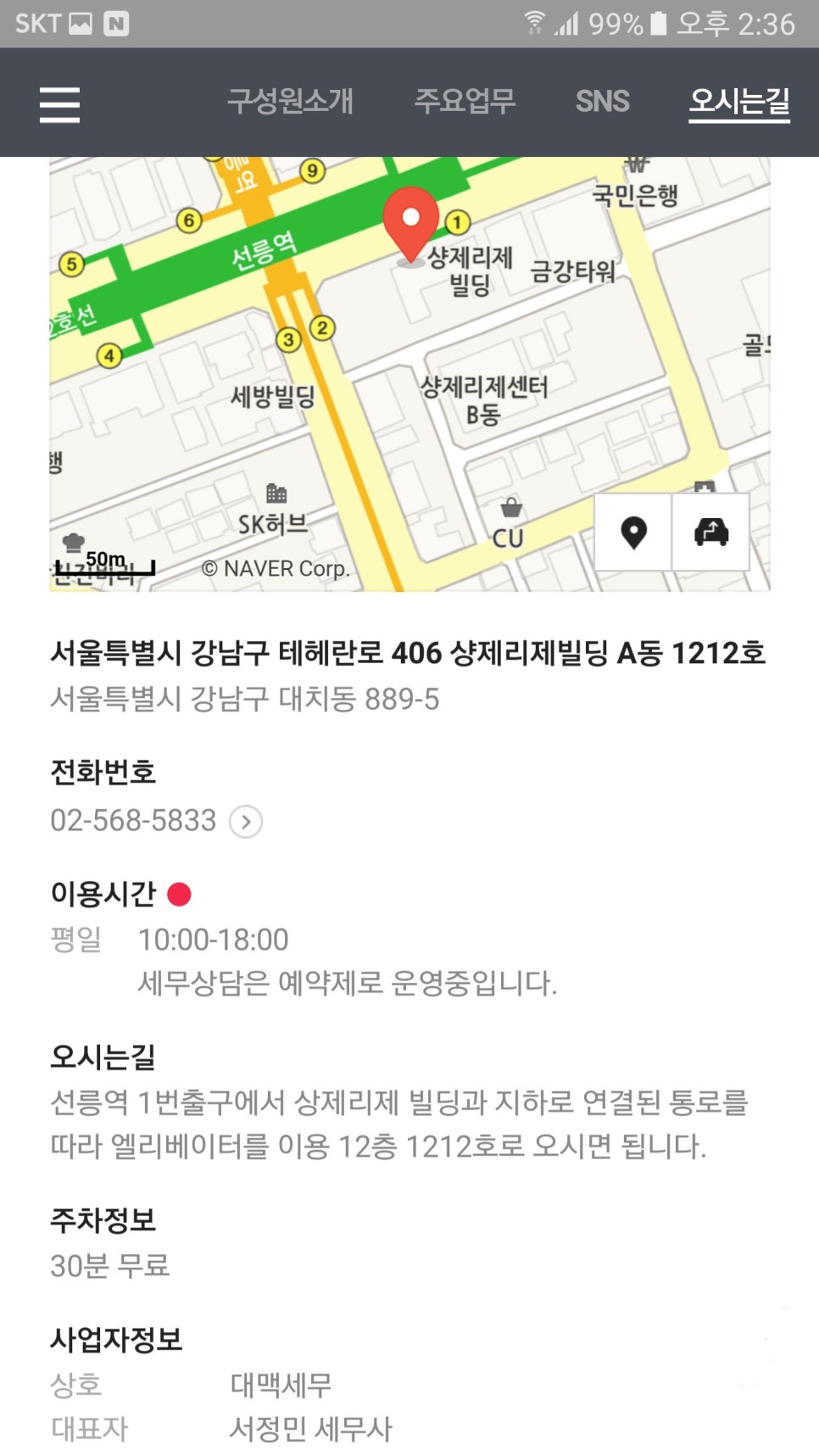Switch to the SNS tab

tap(602, 102)
